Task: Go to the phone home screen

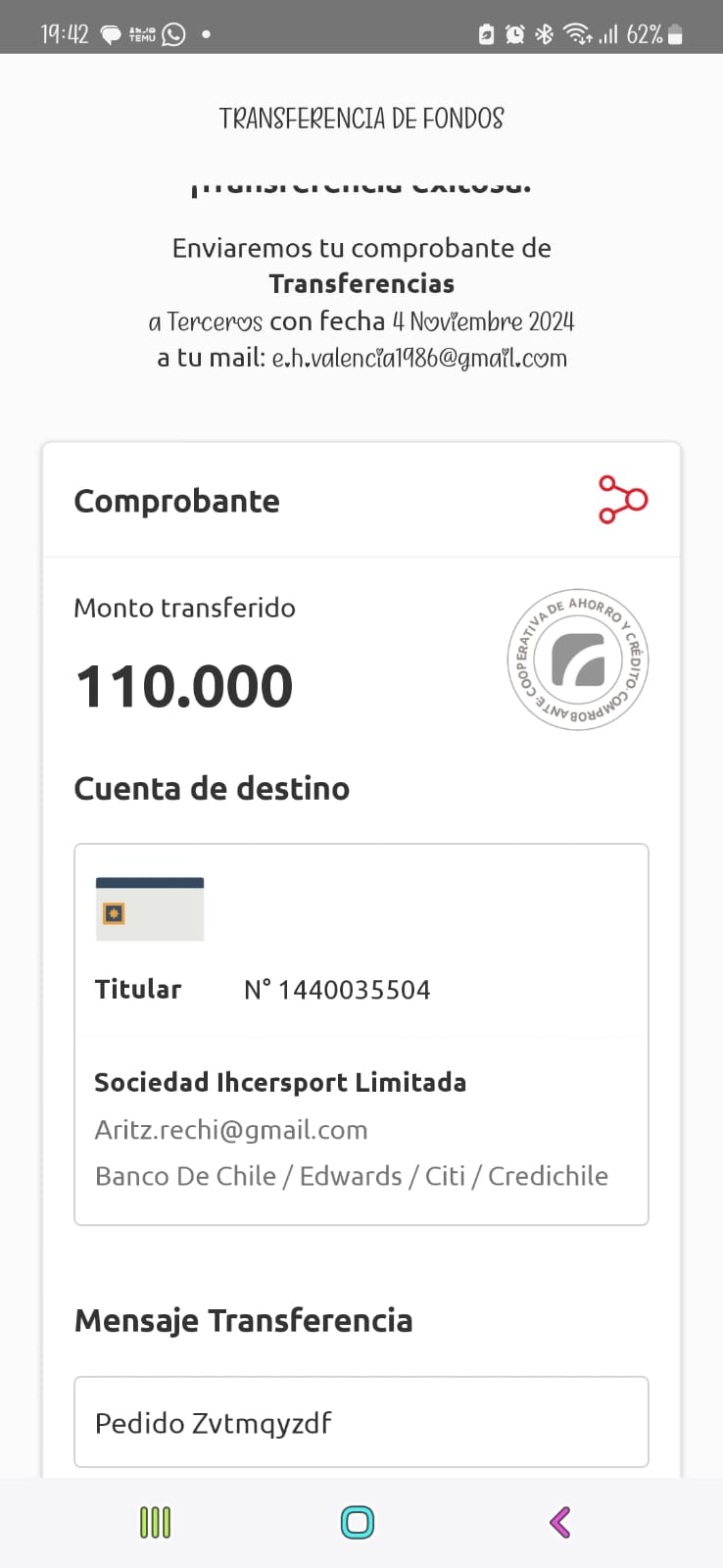Action: (358, 1522)
